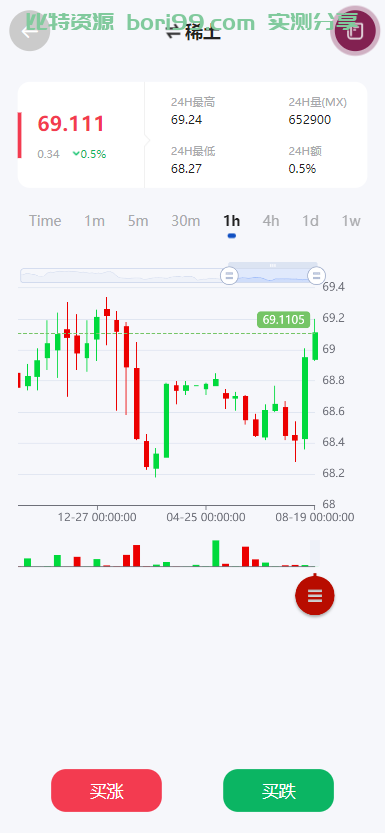Screen dimensions: 385x833
Task: Select the Time chart interval
Action: click(x=45, y=221)
